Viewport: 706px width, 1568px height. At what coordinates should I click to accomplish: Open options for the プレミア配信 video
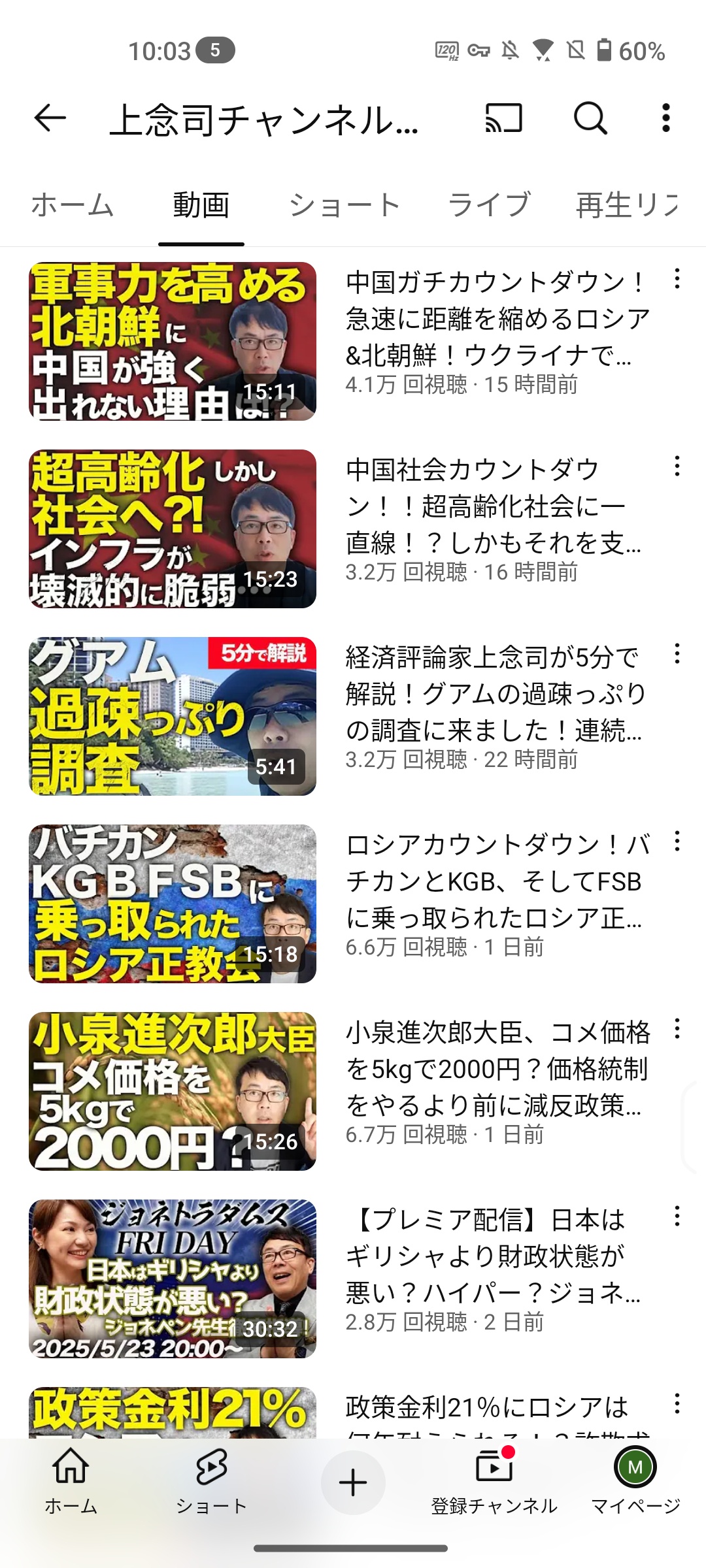(677, 1217)
